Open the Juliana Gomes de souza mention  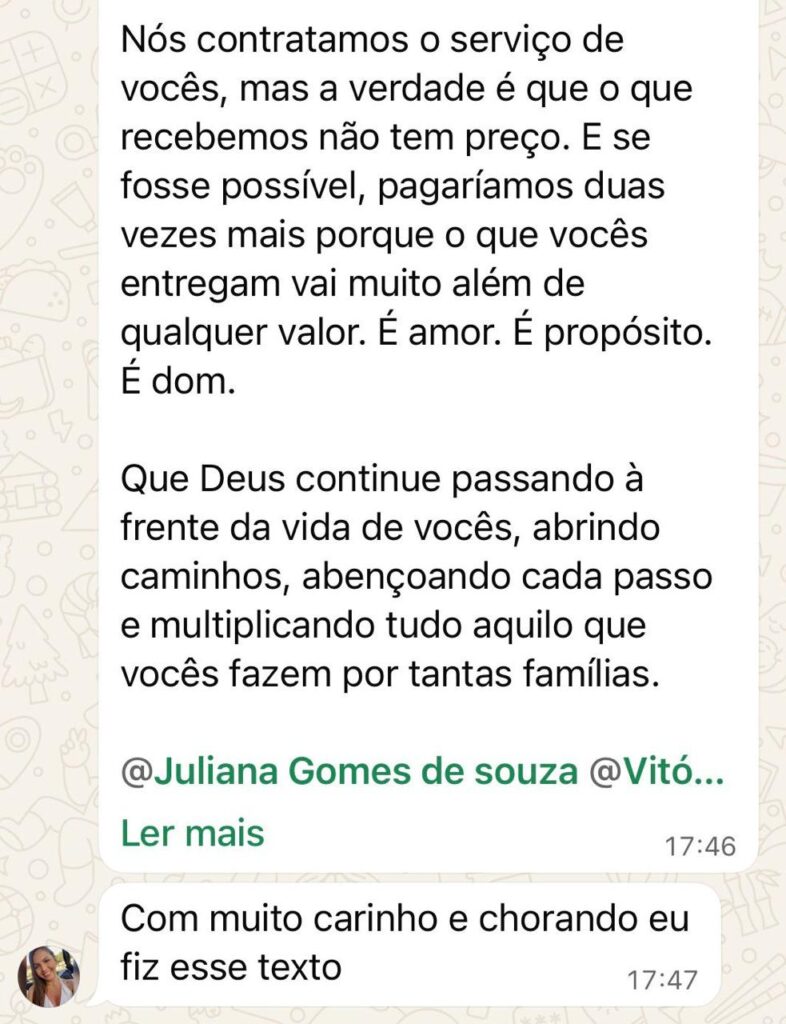349,771
